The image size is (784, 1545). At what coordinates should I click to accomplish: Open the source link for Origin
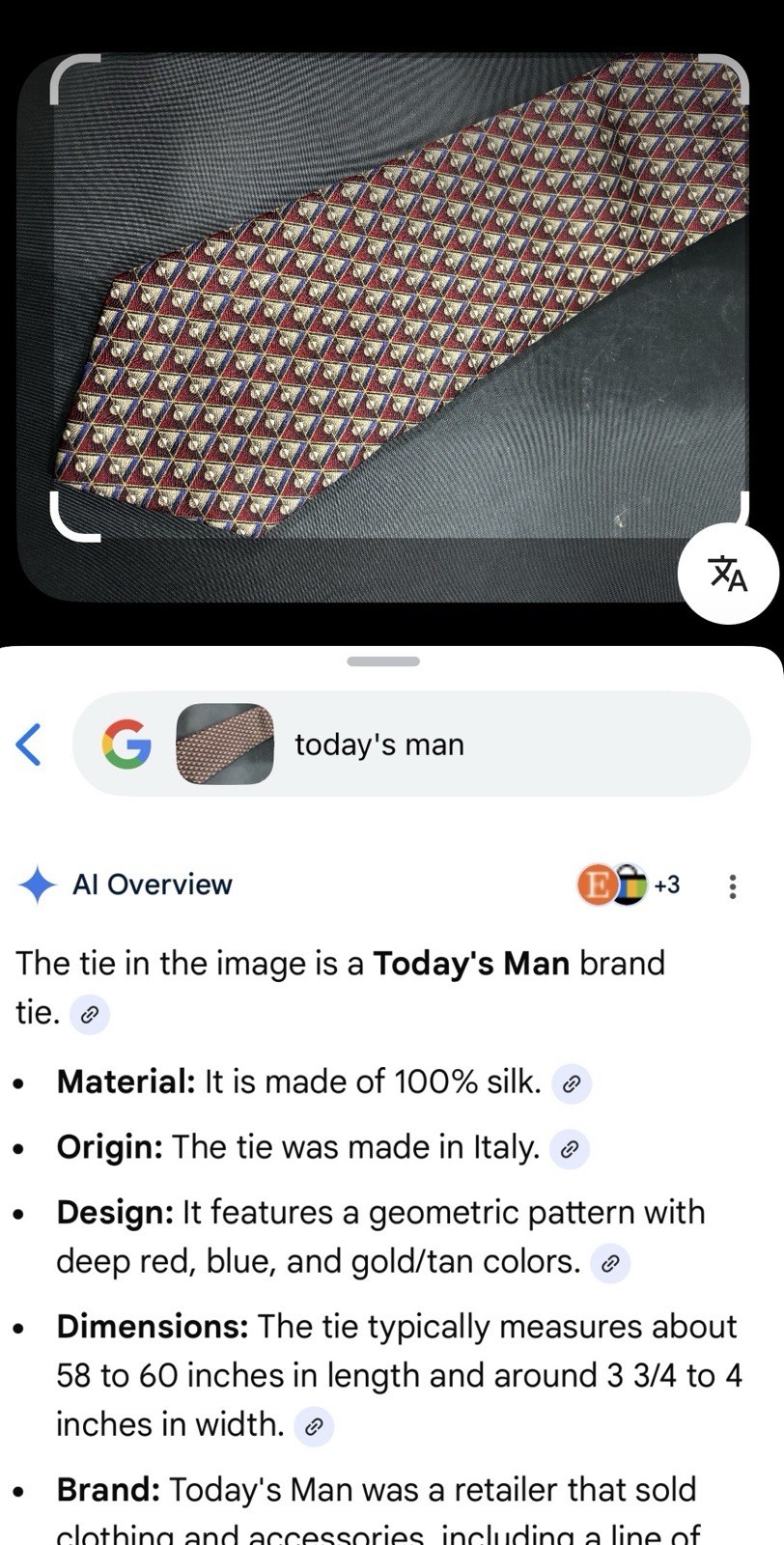[x=570, y=1149]
